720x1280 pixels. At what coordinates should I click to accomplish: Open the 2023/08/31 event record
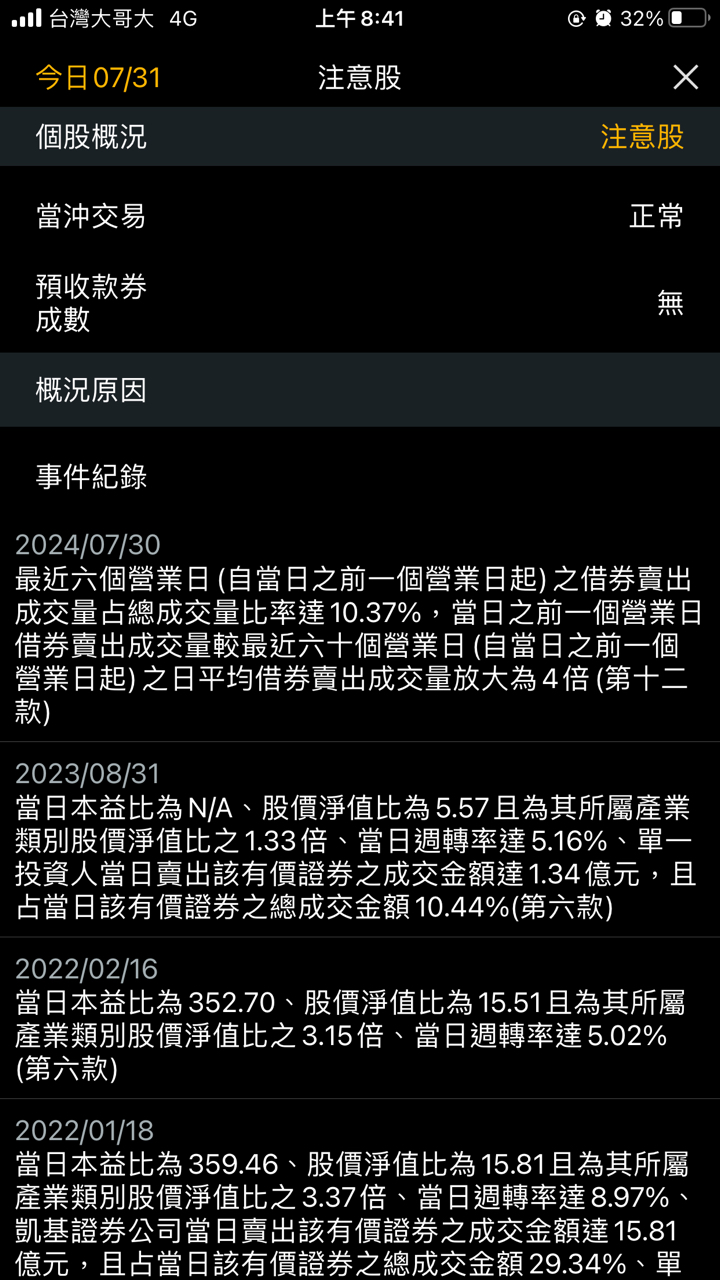coord(360,845)
